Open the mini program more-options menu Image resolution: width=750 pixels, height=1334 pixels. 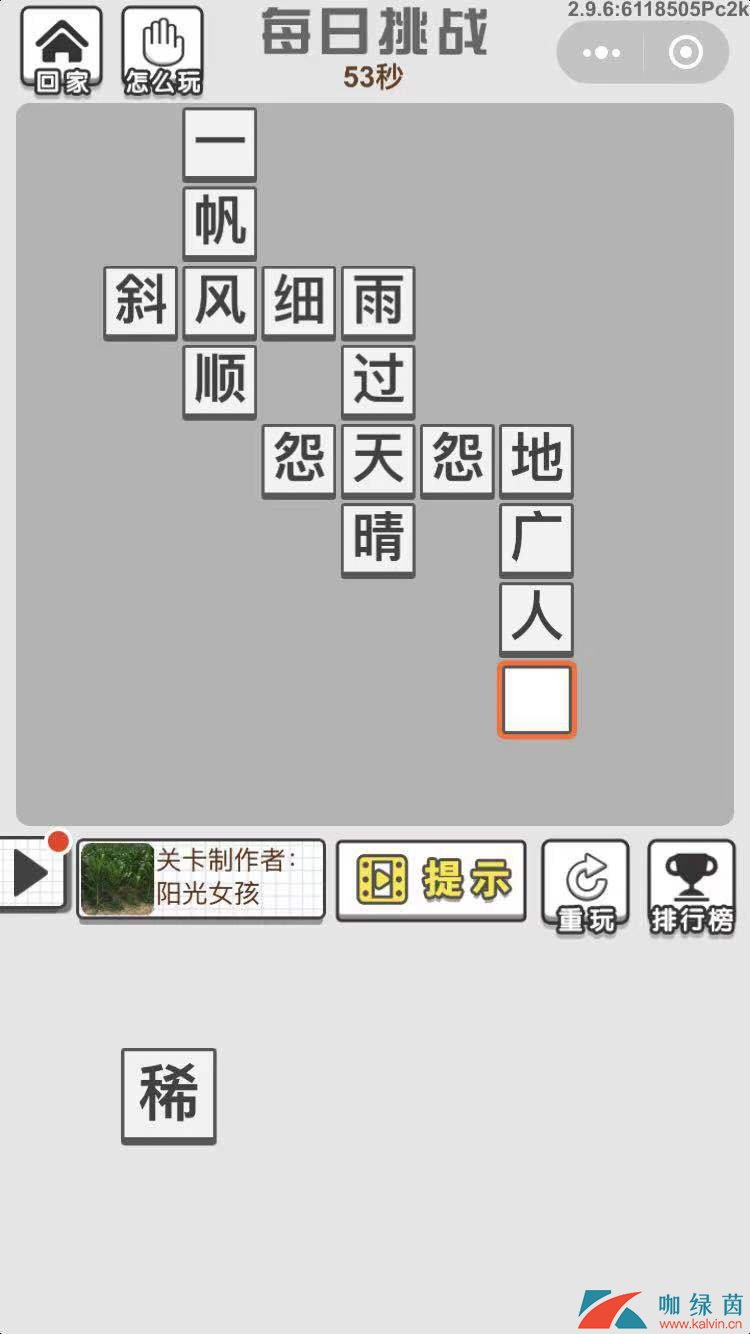[601, 53]
